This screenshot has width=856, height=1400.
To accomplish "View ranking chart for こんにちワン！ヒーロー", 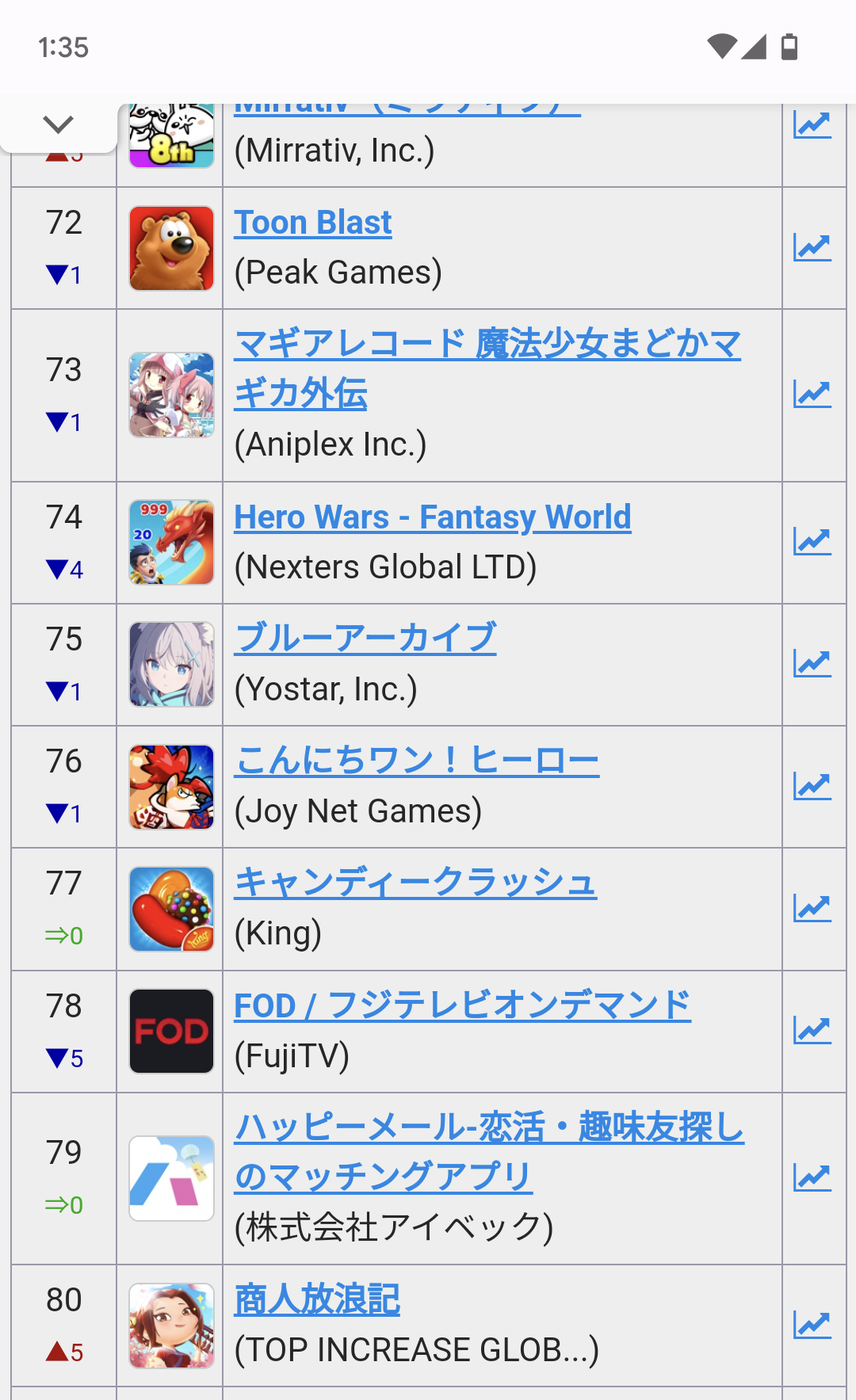I will [x=812, y=786].
